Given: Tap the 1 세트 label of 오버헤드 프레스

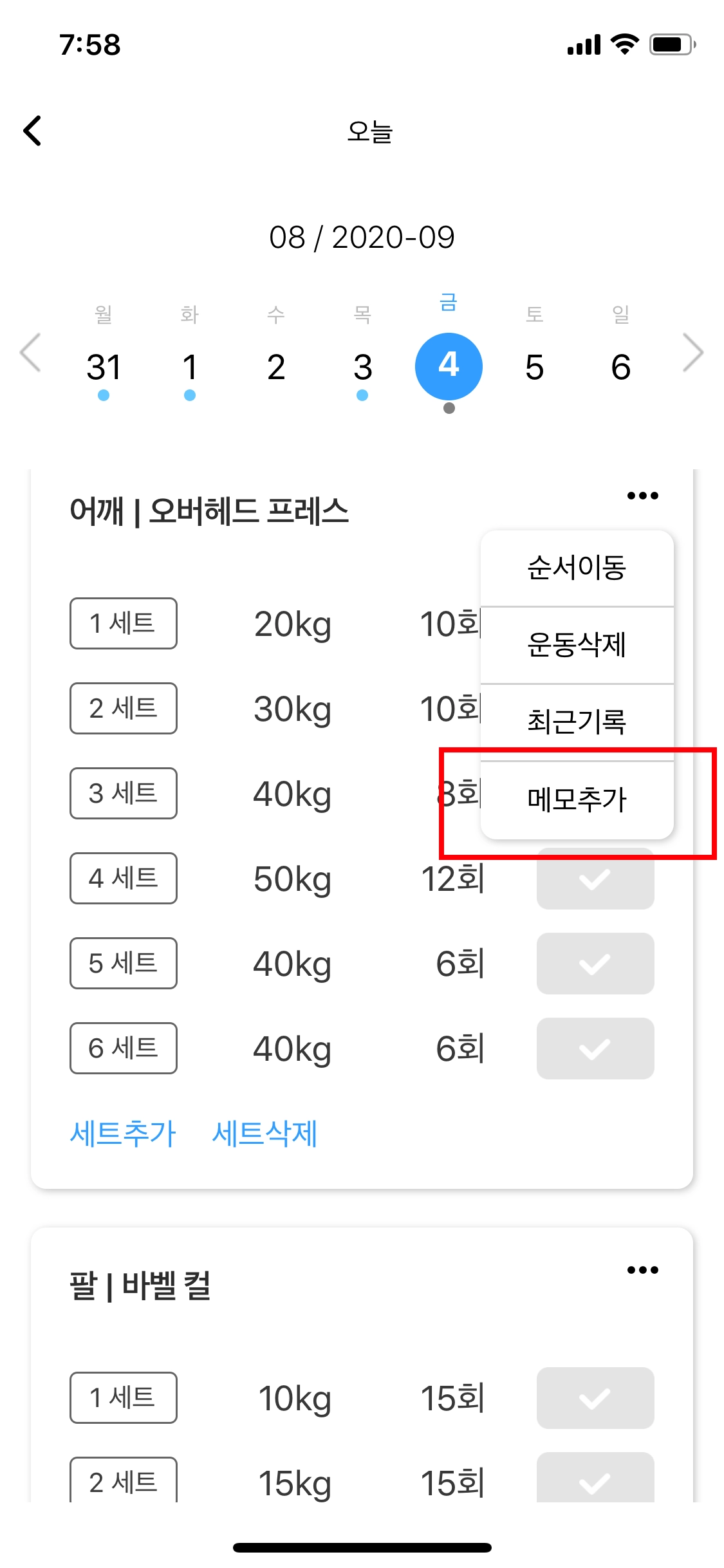Looking at the screenshot, I should pyautogui.click(x=123, y=623).
